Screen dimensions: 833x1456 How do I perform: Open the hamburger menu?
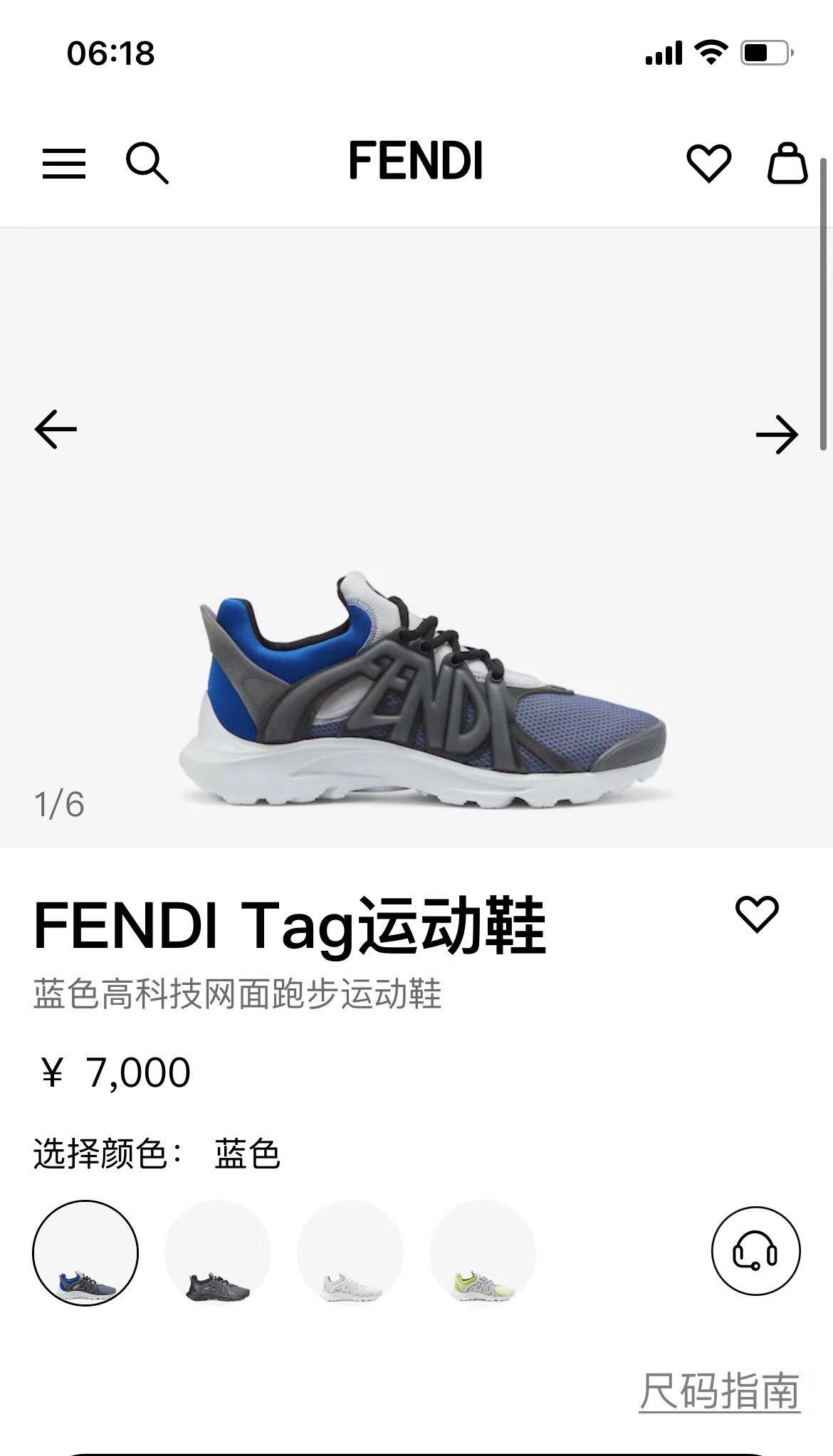64,164
